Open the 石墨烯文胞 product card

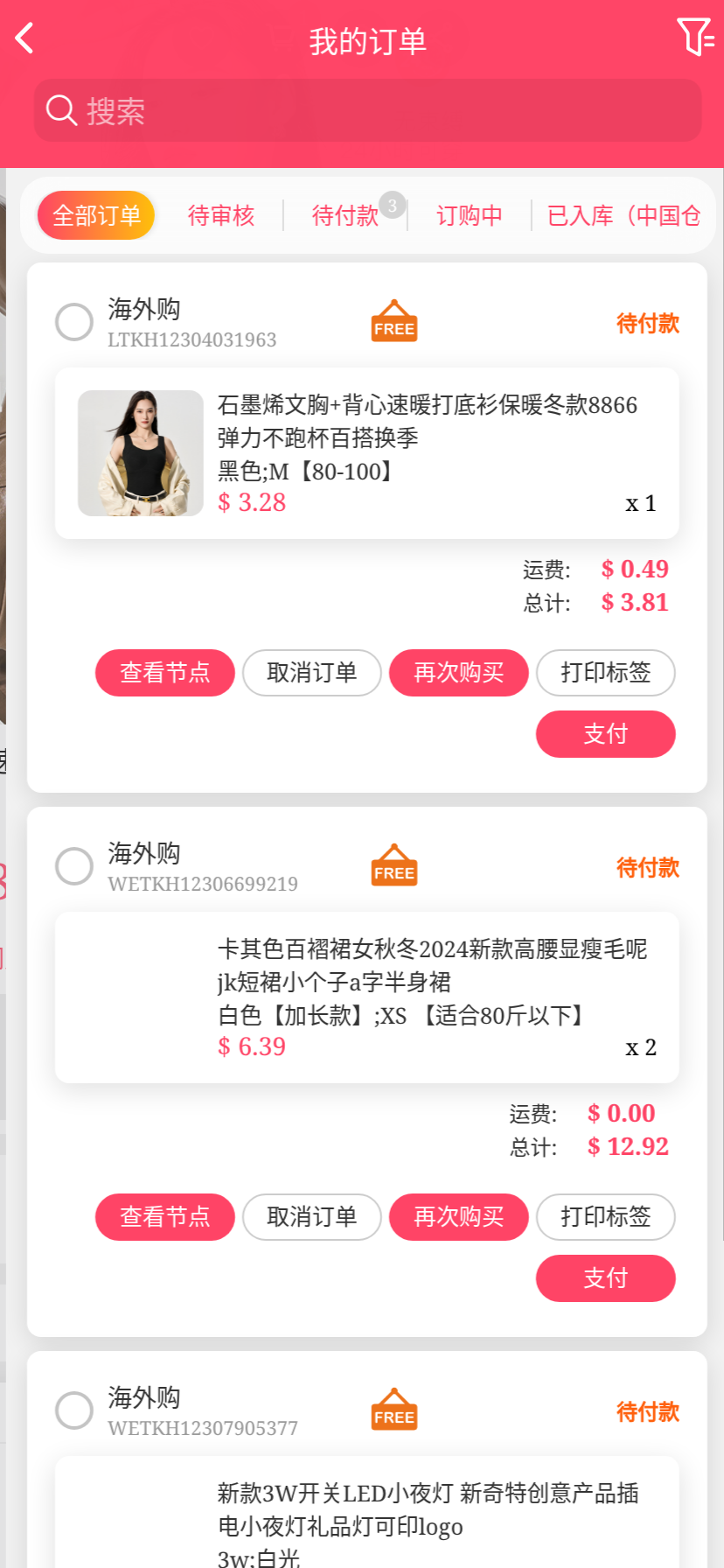pos(367,453)
